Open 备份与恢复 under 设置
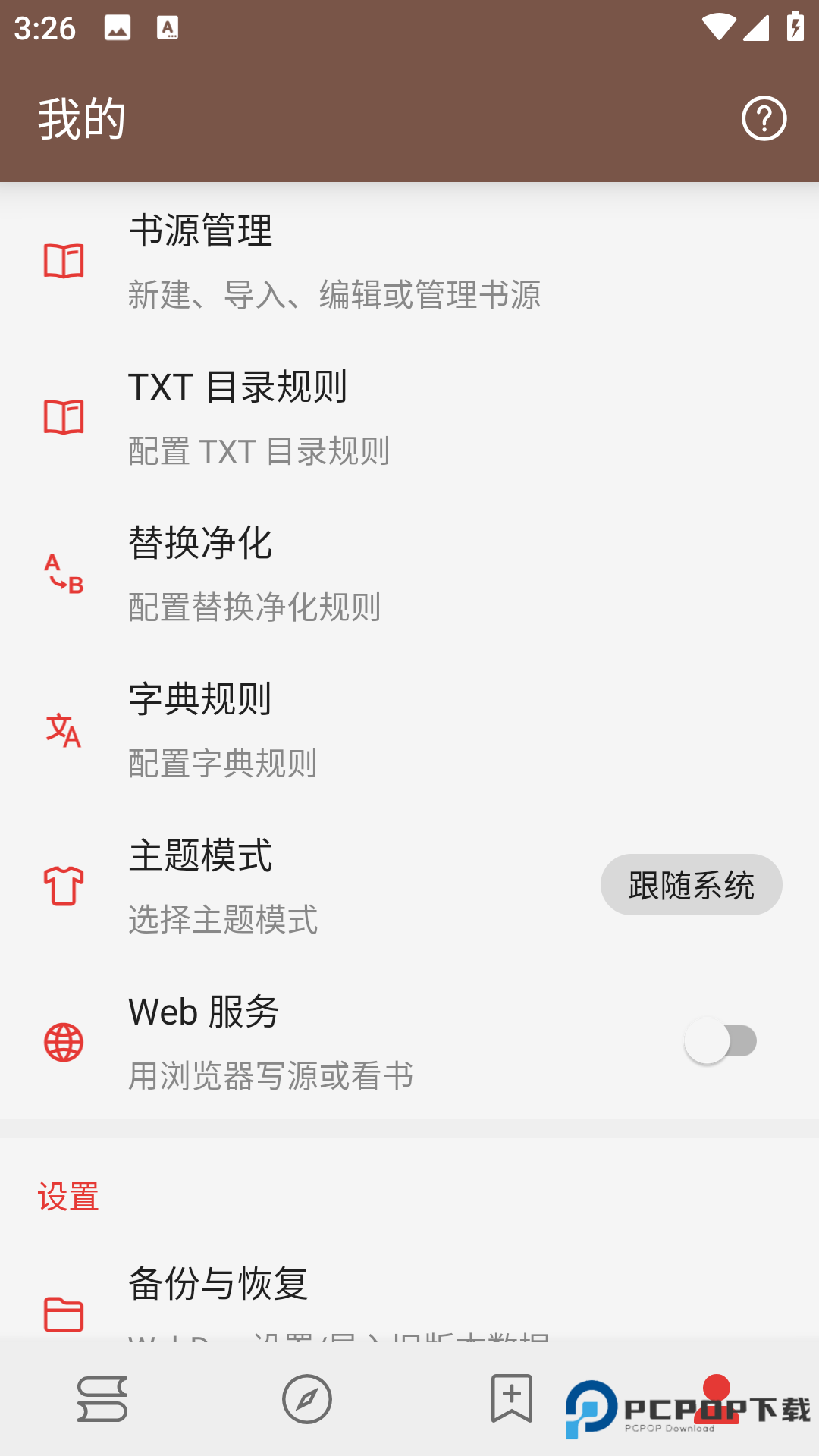819x1456 pixels. point(219,1284)
